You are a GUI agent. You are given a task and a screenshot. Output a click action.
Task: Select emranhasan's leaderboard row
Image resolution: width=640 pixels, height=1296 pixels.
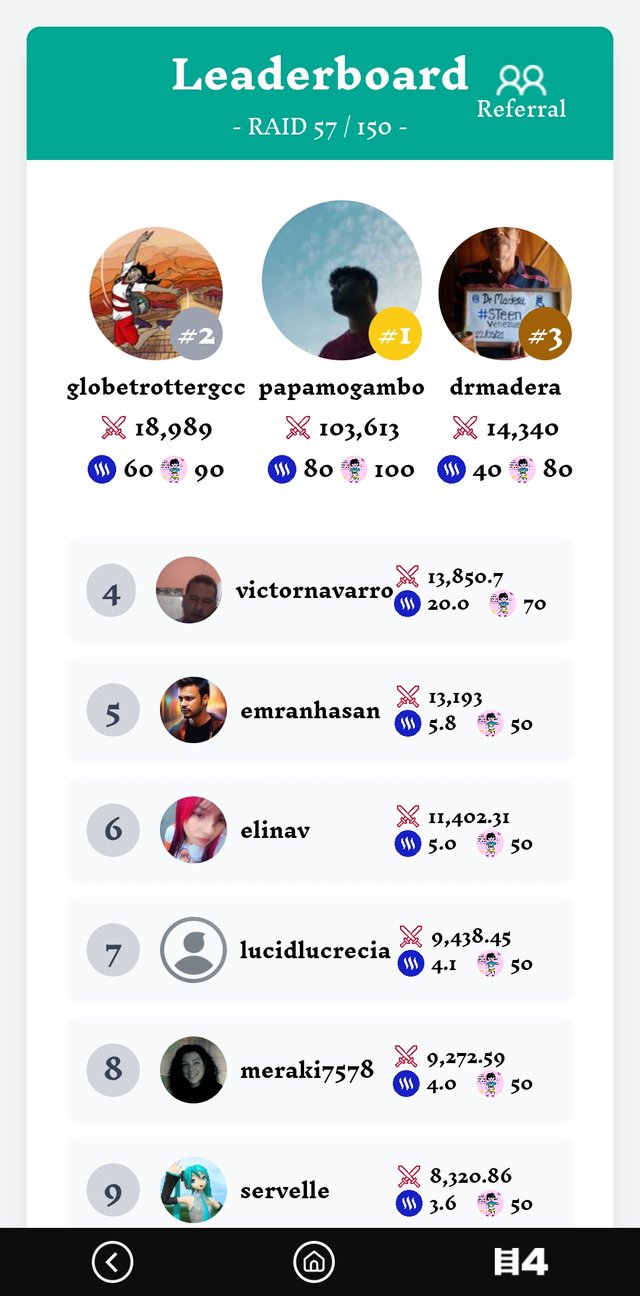320,710
